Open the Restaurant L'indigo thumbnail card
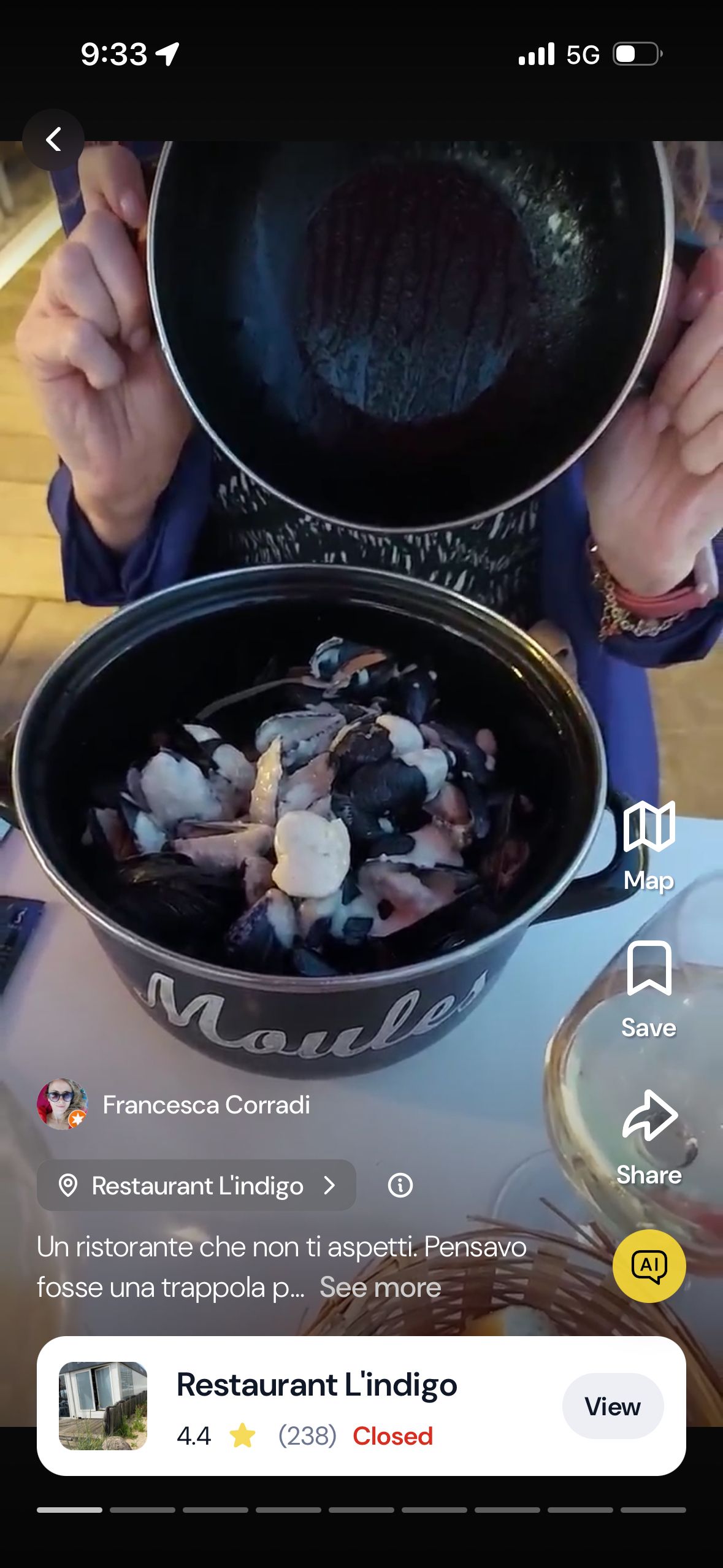This screenshot has width=723, height=1568. pyautogui.click(x=103, y=1406)
